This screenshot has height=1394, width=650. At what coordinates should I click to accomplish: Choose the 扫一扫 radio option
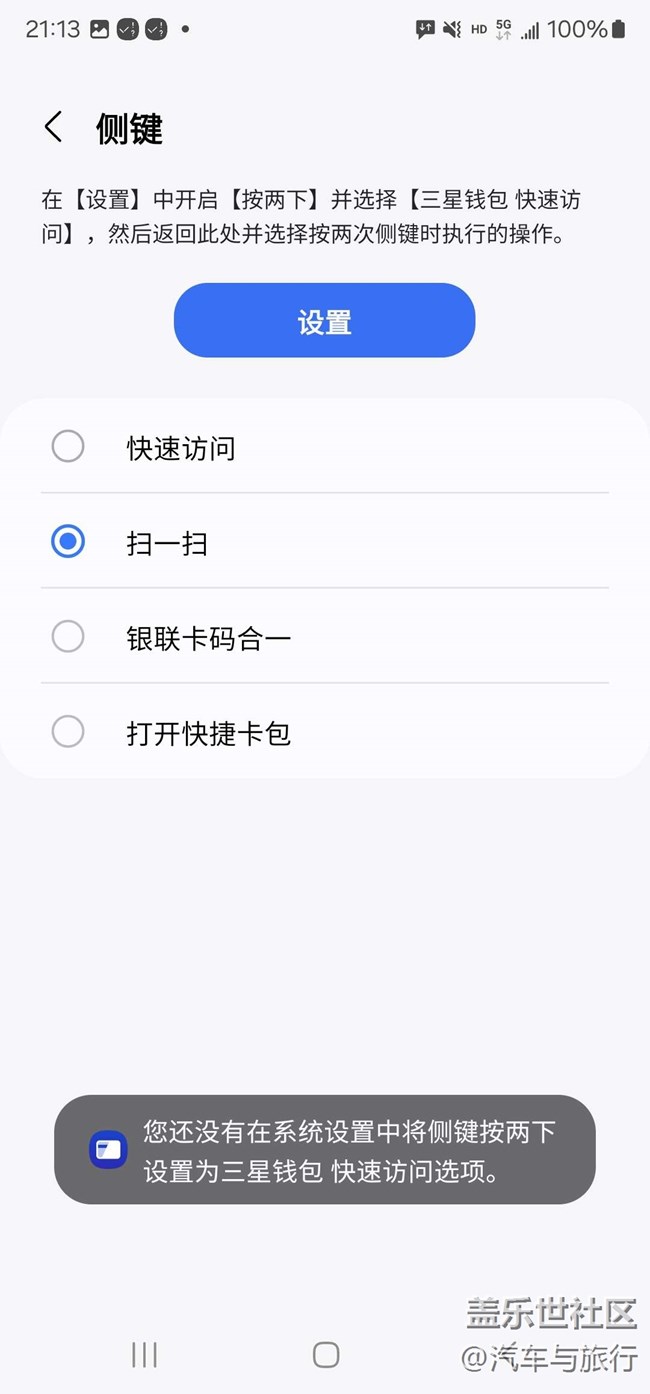(68, 542)
